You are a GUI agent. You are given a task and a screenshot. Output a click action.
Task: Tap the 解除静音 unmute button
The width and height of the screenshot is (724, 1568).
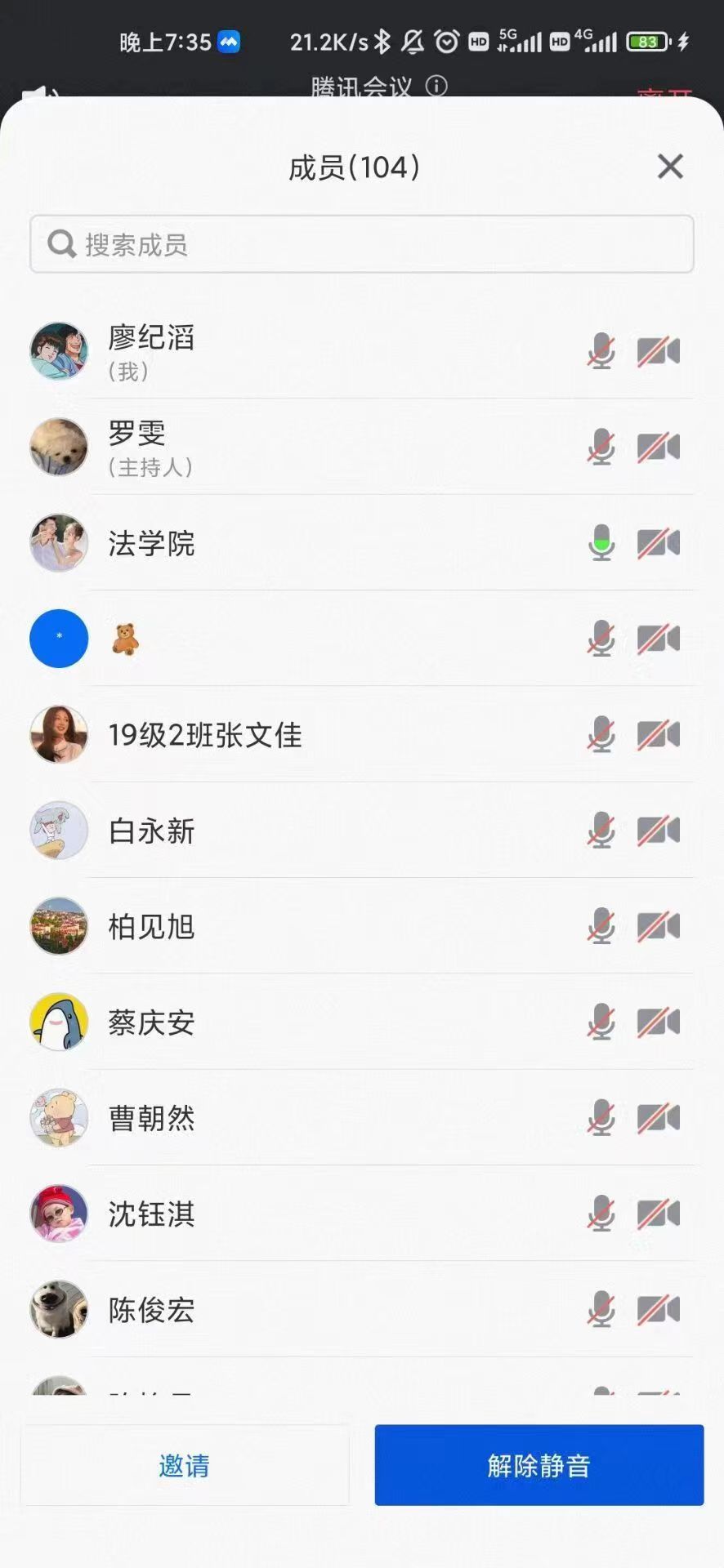[x=539, y=1465]
